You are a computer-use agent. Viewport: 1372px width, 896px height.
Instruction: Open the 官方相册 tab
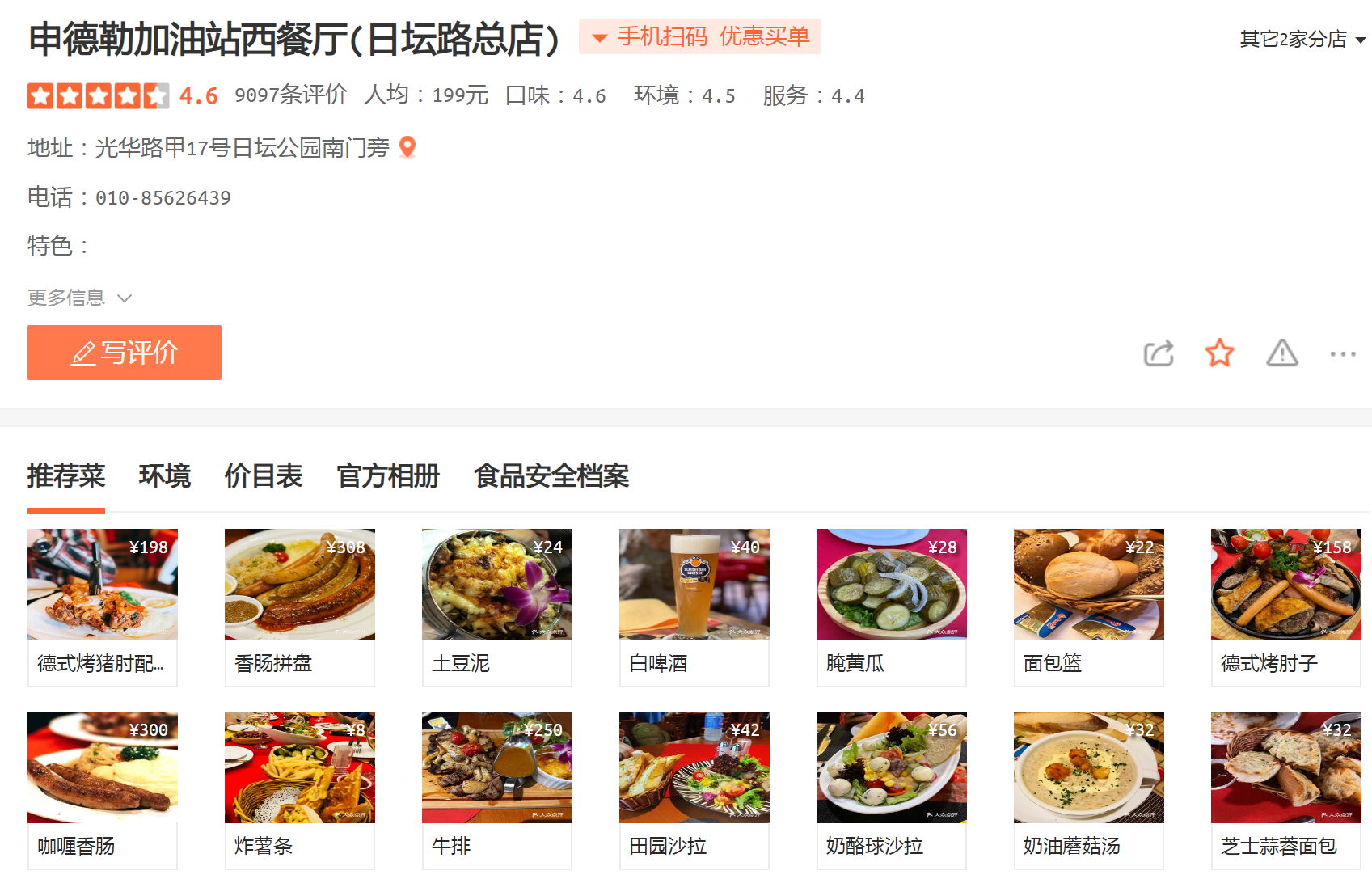(x=387, y=476)
